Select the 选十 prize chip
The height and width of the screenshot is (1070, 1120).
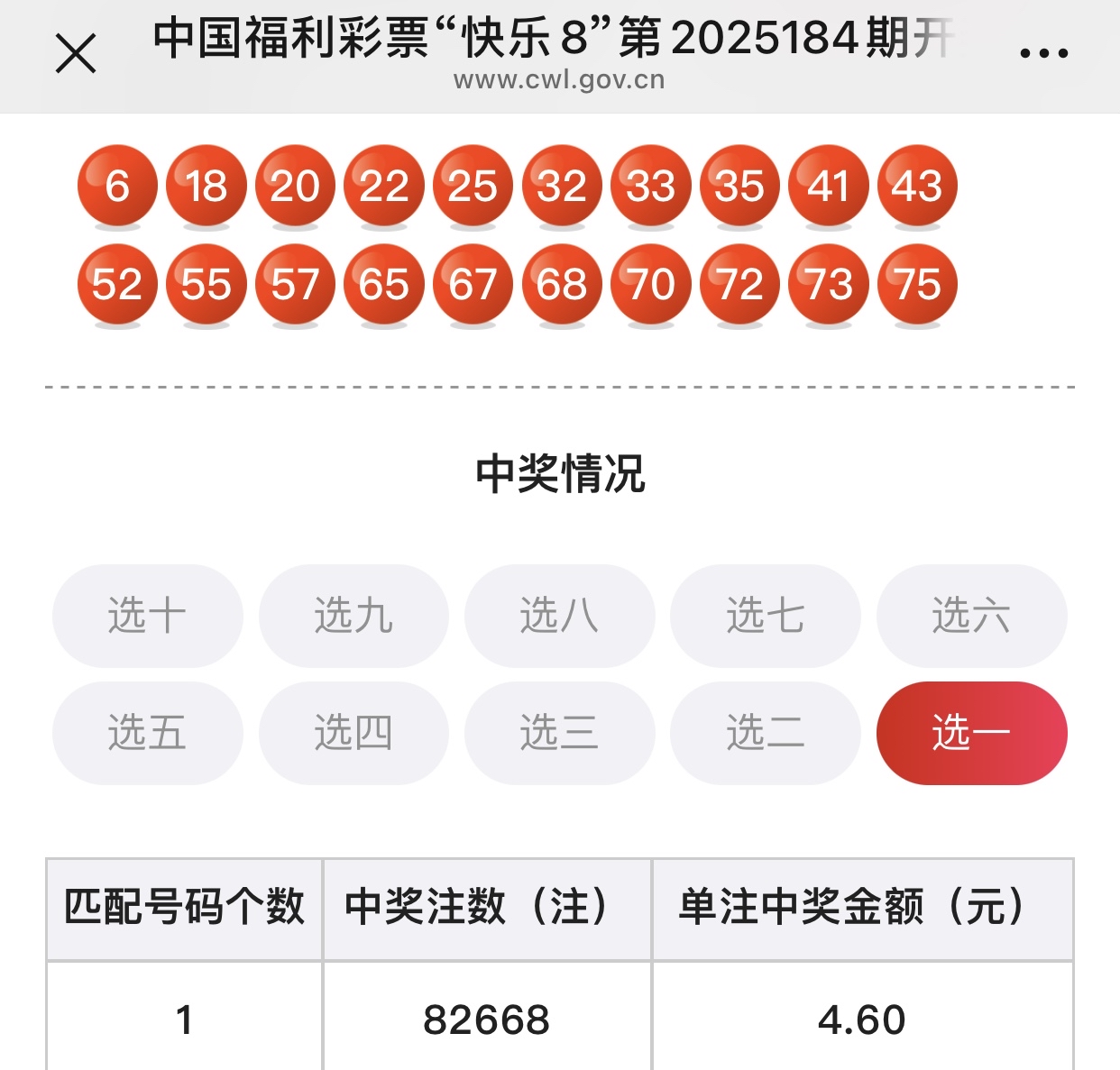148,617
